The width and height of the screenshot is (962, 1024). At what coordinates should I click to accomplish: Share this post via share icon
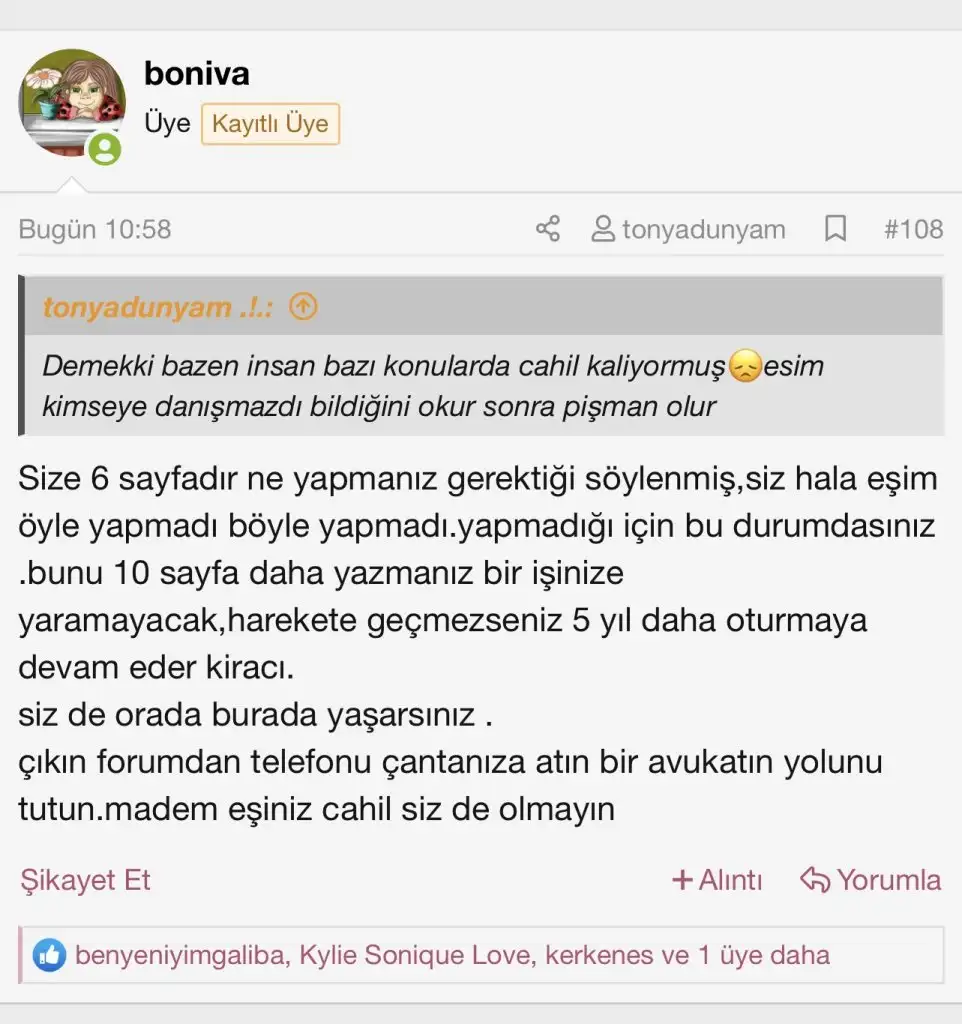coord(548,229)
